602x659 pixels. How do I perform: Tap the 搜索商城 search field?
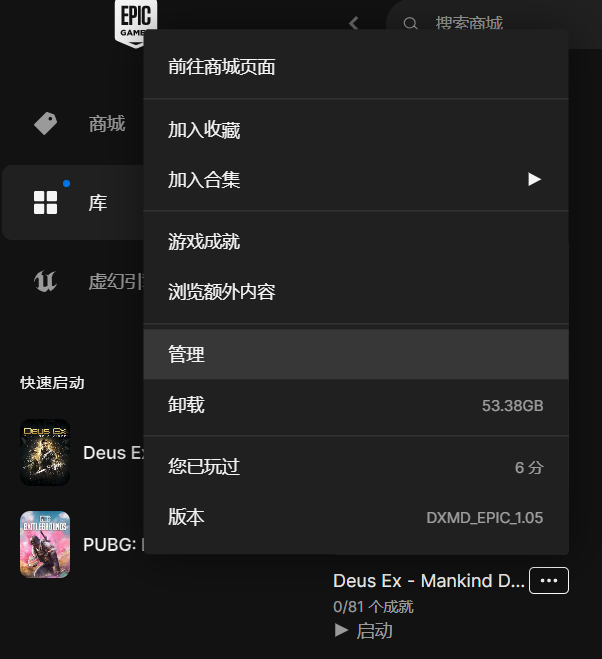click(480, 23)
